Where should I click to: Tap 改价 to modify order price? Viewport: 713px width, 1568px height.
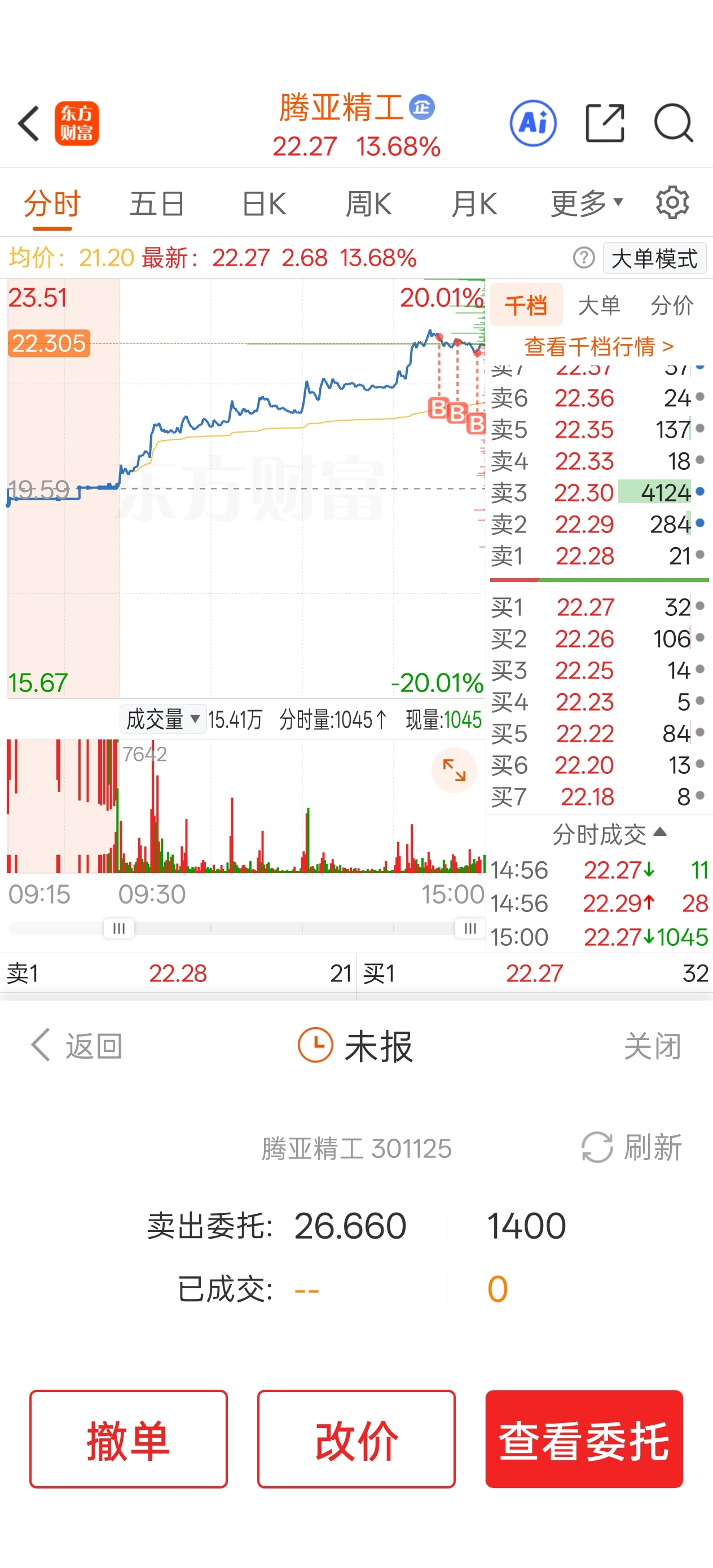tap(356, 1439)
